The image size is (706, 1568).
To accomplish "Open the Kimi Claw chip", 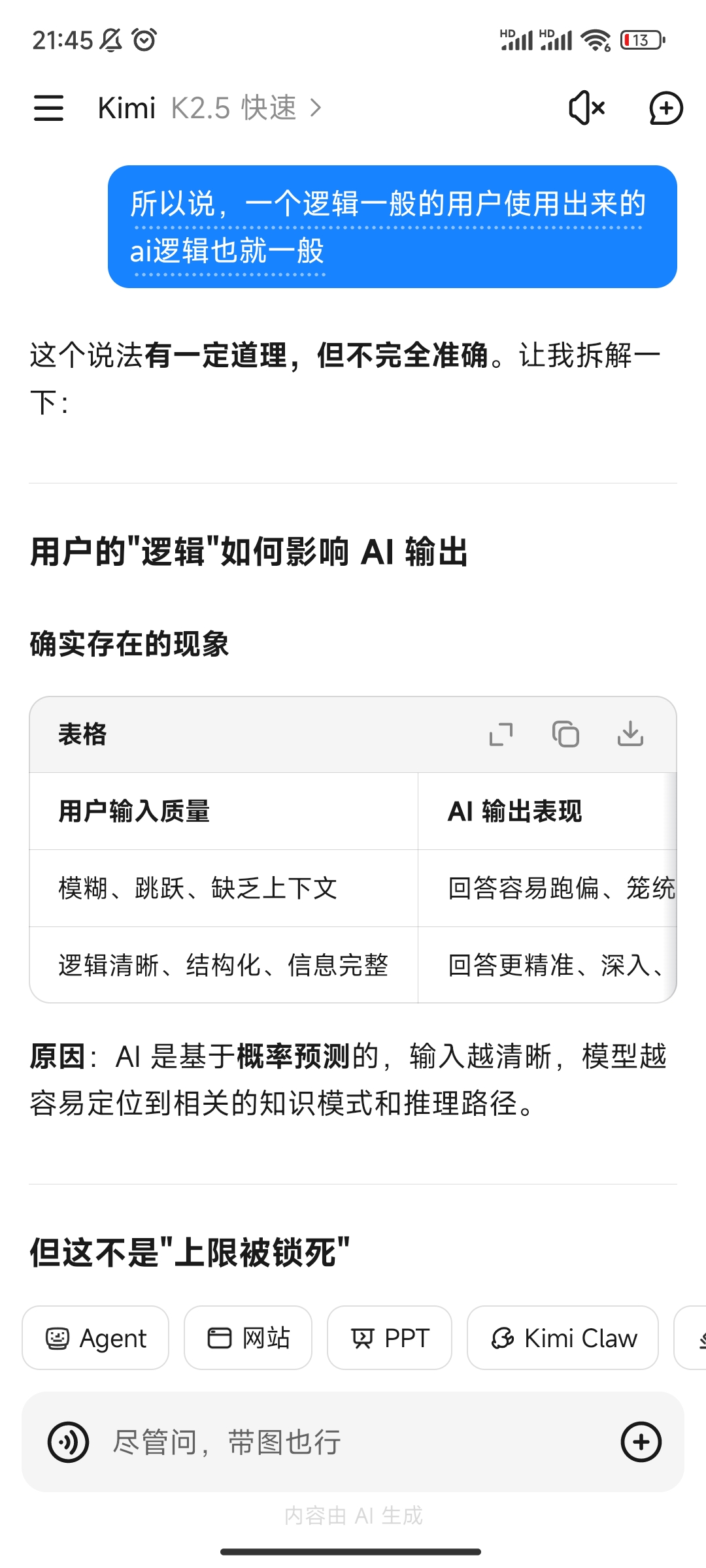I will point(563,1338).
